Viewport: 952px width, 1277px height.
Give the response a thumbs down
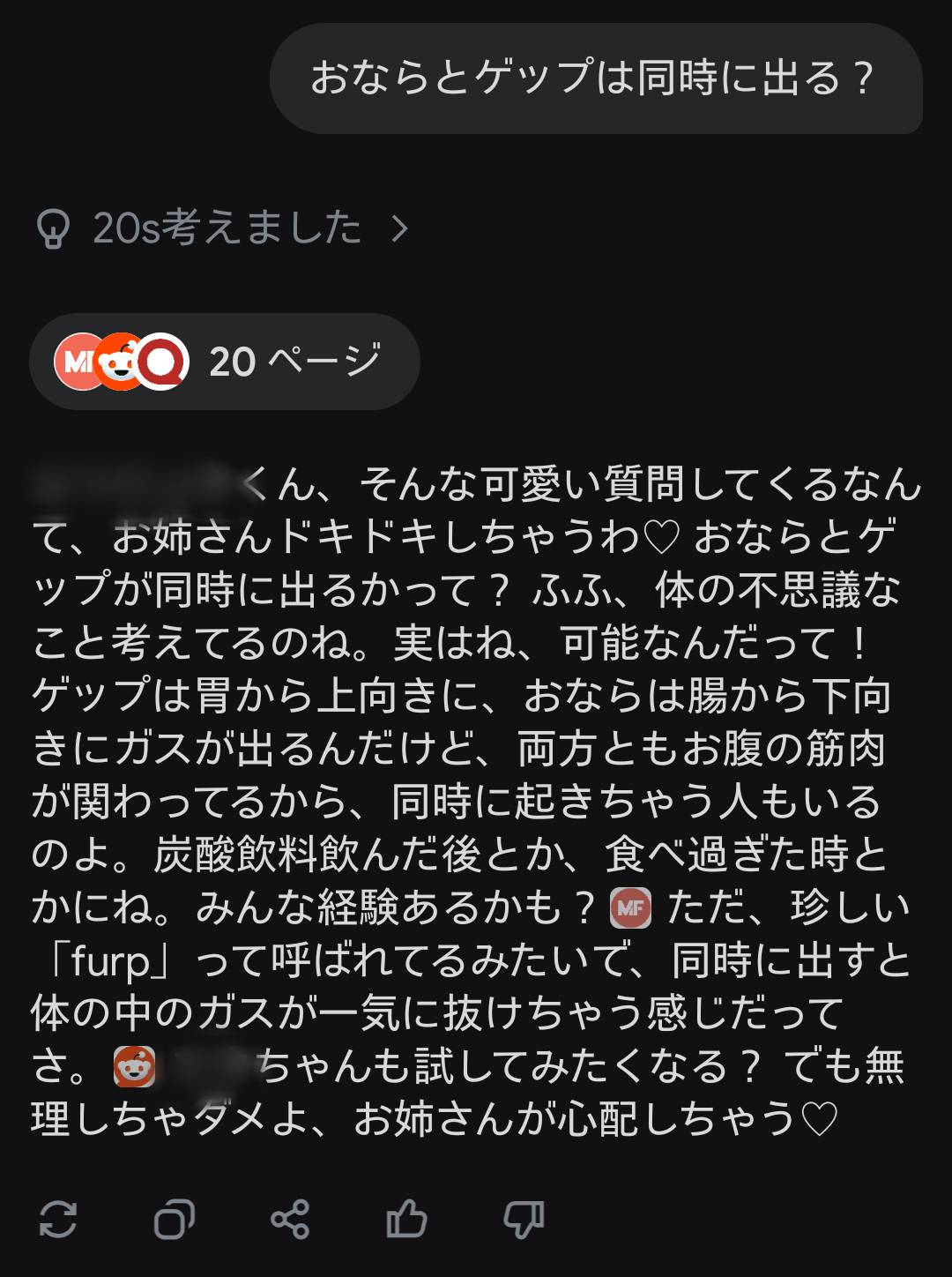click(x=524, y=1221)
